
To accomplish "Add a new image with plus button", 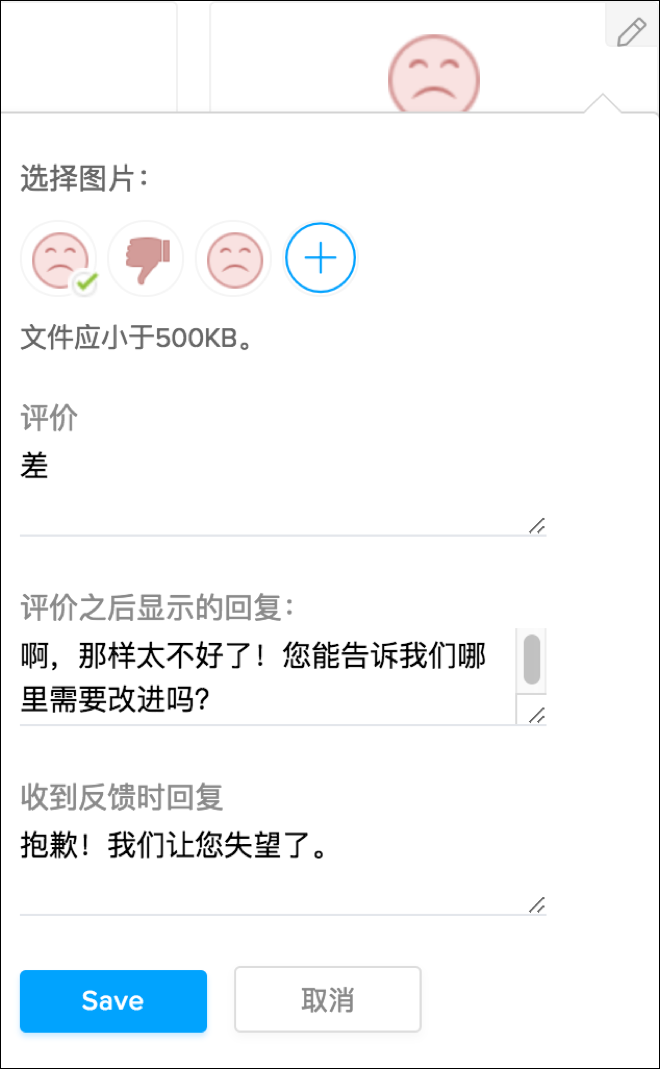I will click(x=320, y=259).
